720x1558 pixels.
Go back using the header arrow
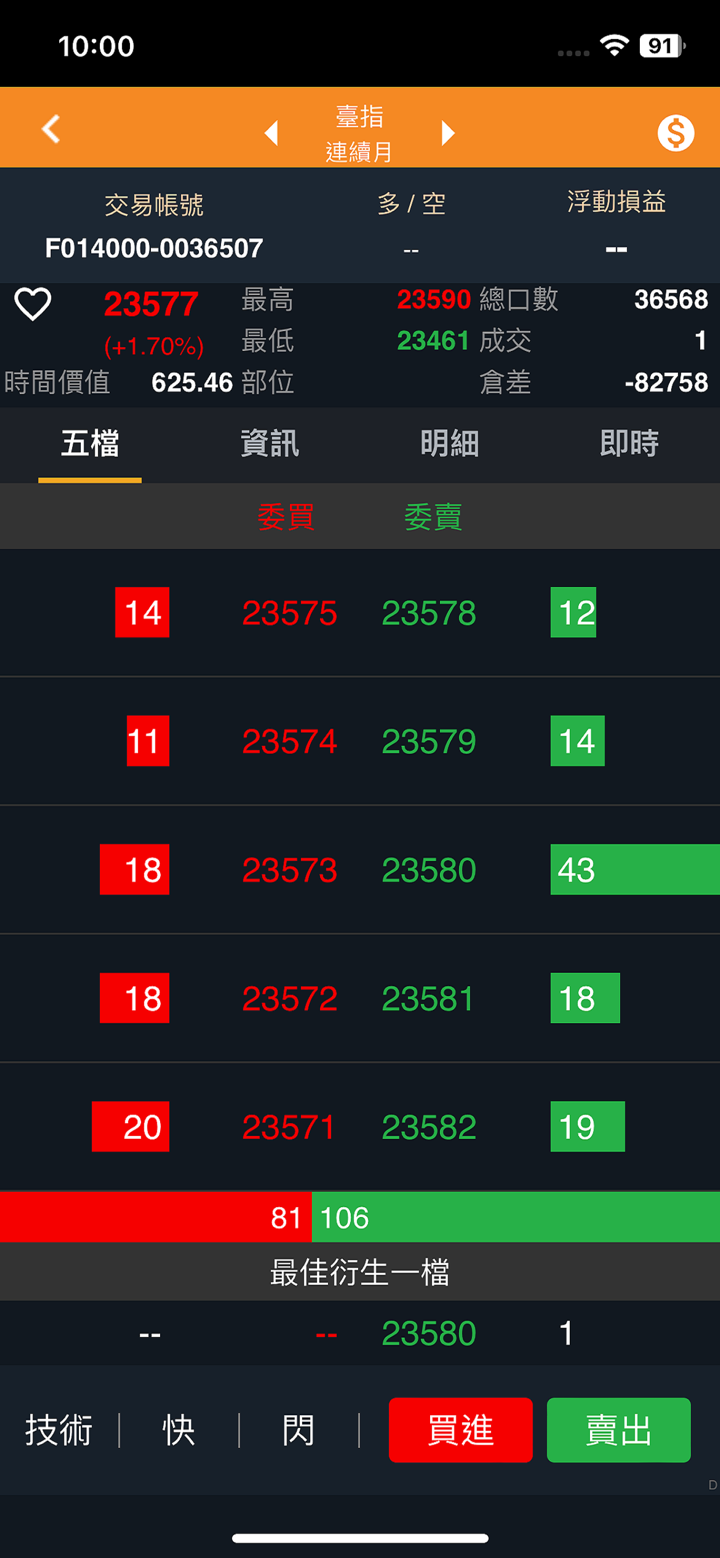click(x=51, y=129)
